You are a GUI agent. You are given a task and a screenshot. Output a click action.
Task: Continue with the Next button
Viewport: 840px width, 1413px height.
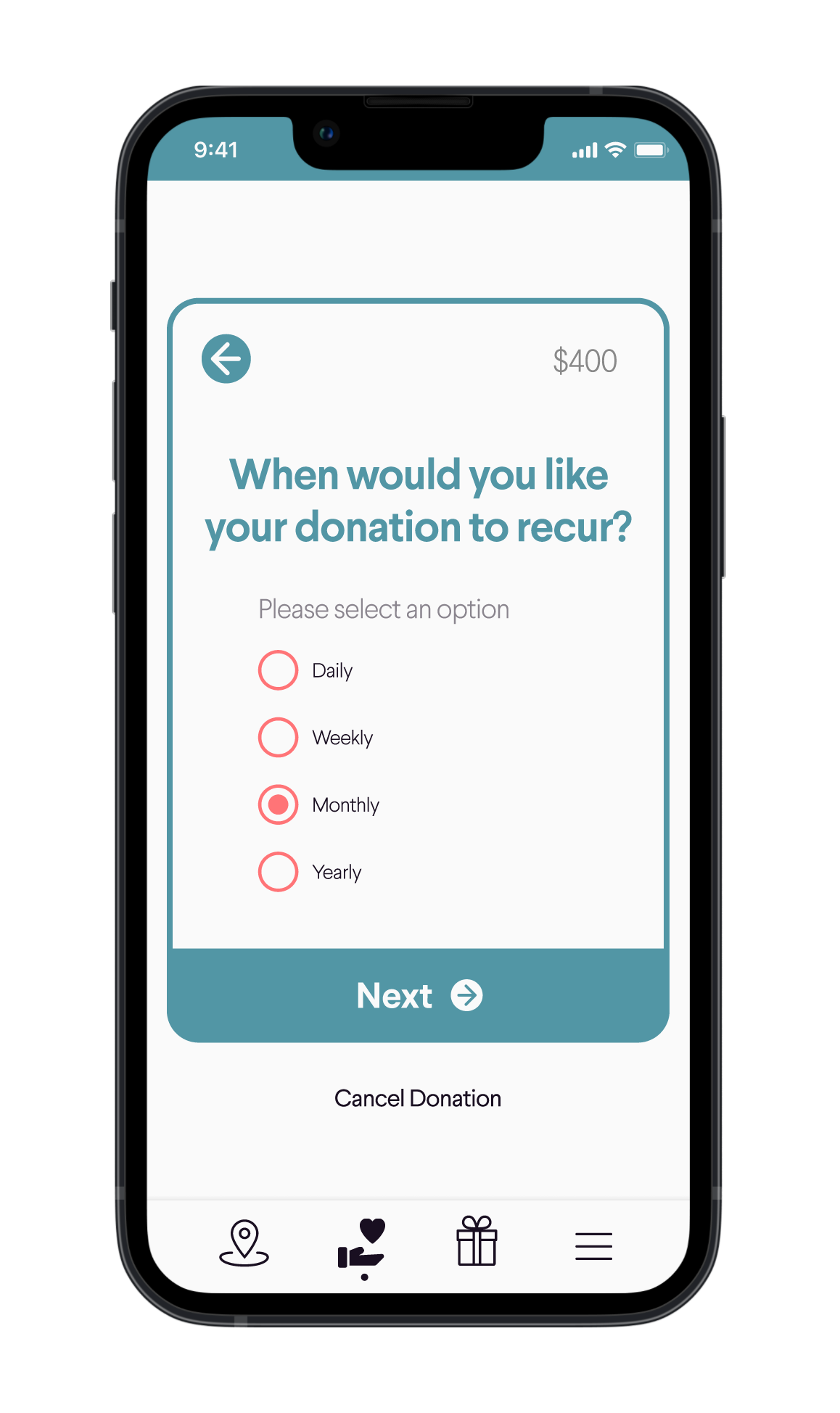click(x=418, y=995)
